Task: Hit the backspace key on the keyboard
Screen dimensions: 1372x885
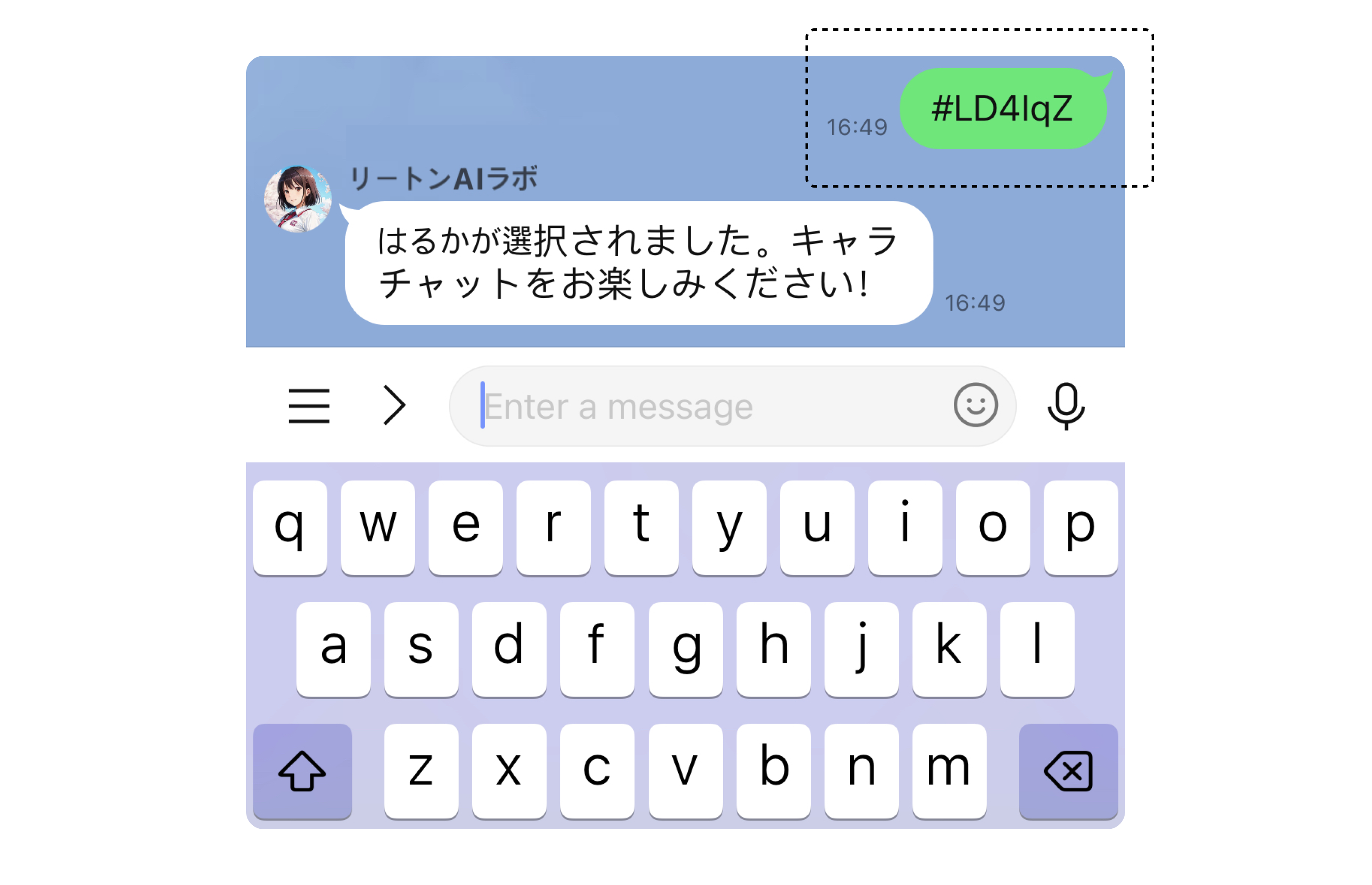Action: [1068, 771]
